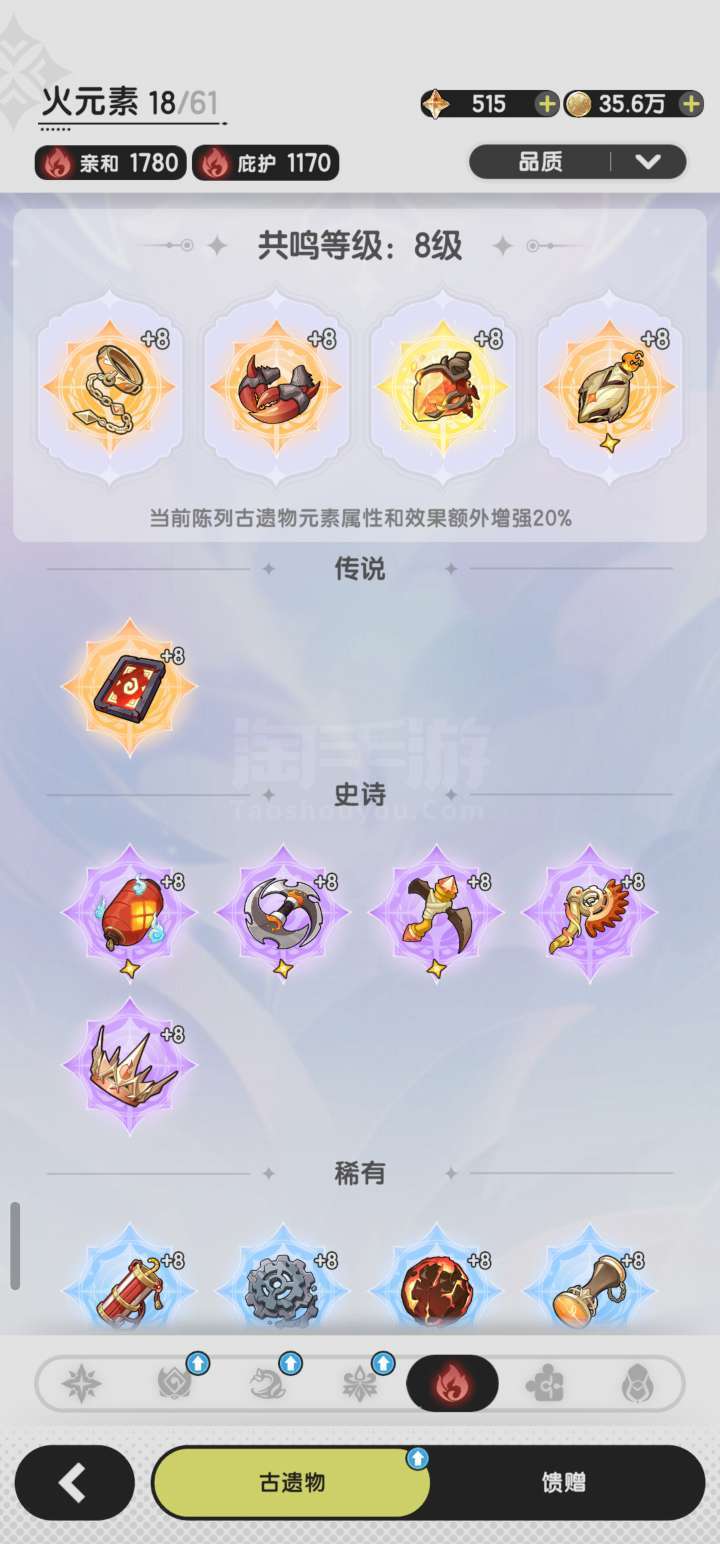
Task: Open the epic feathered horn relic
Action: point(591,912)
